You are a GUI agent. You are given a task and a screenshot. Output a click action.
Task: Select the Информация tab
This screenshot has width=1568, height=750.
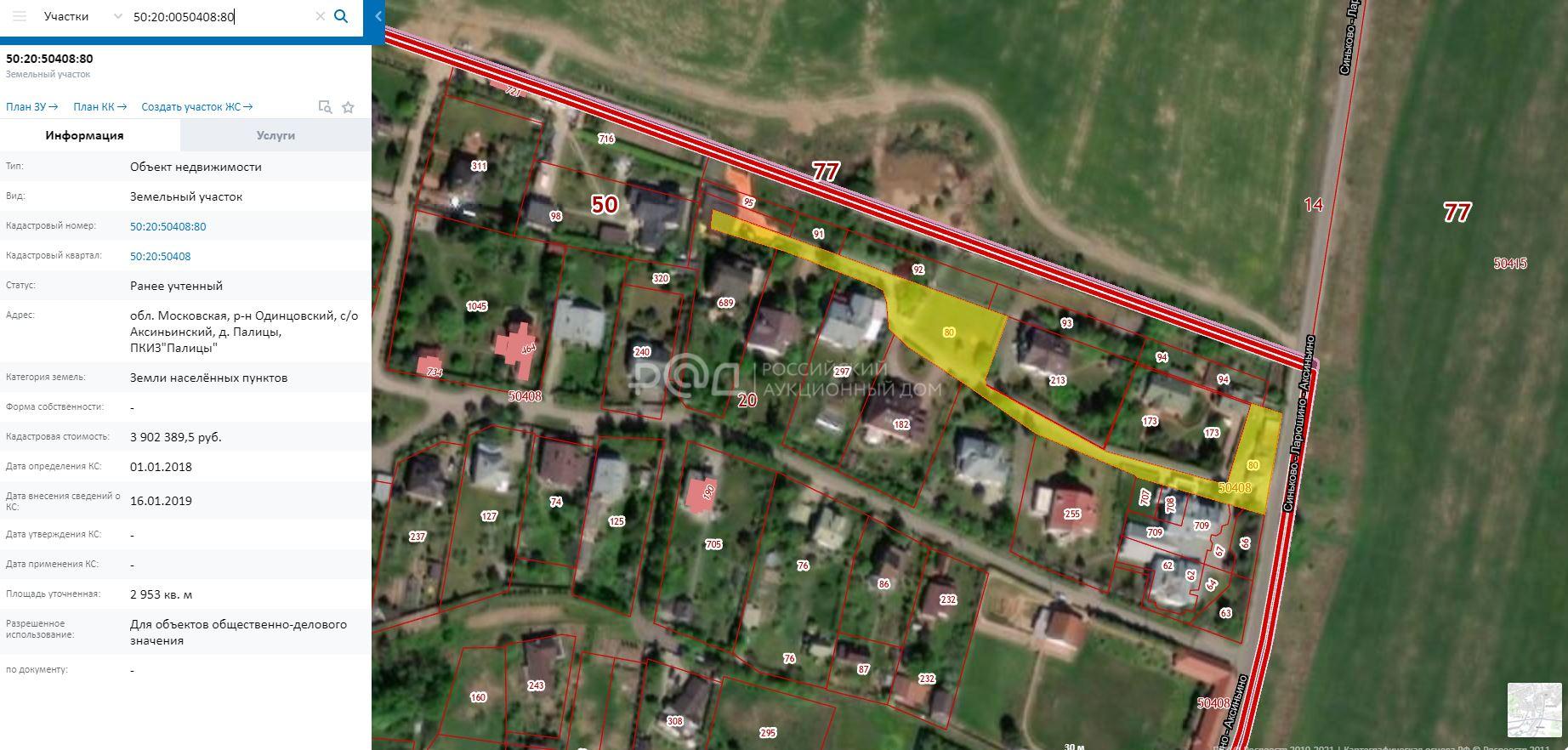pos(85,135)
